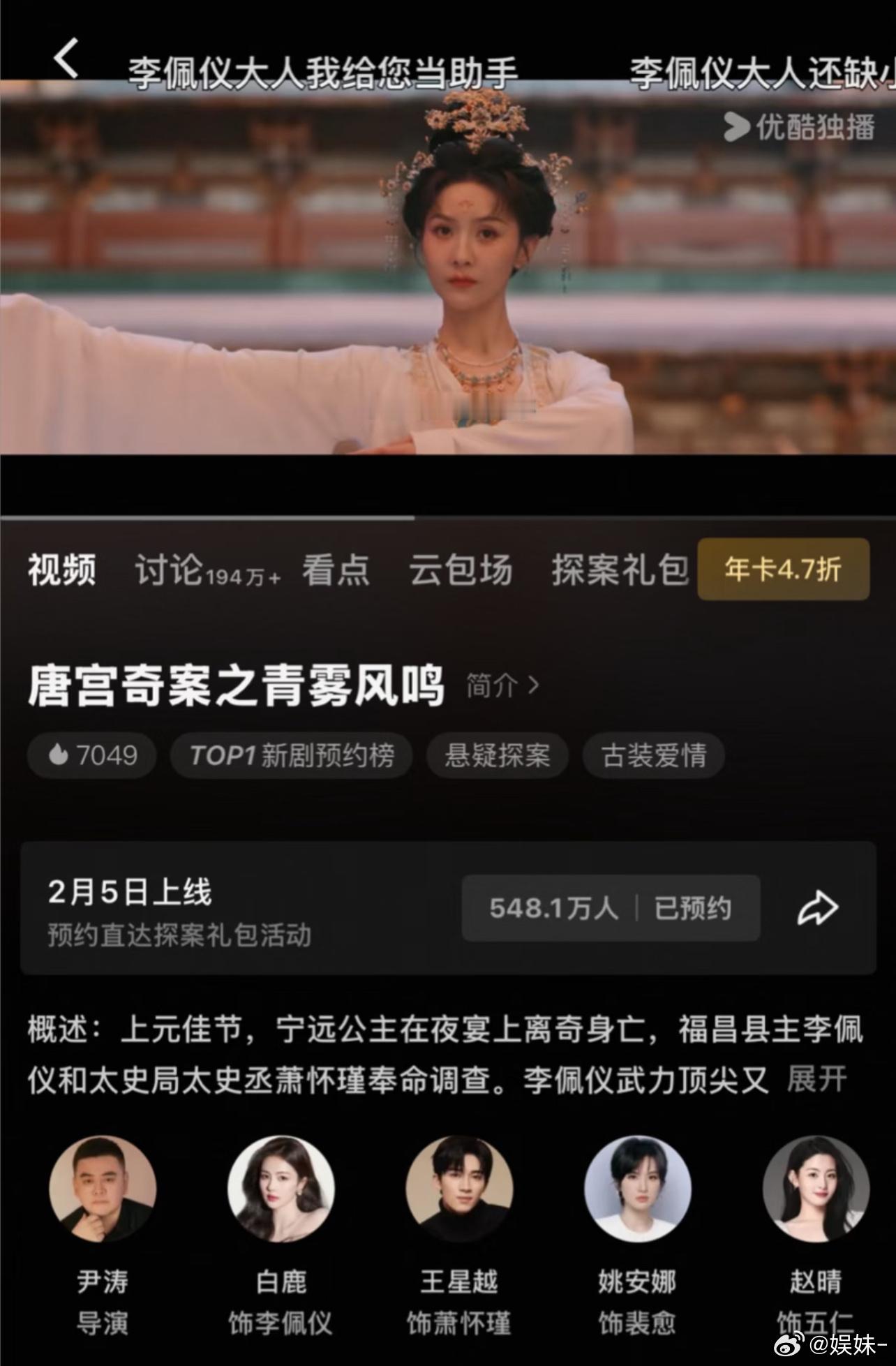Click the back arrow at top left

tap(65, 58)
